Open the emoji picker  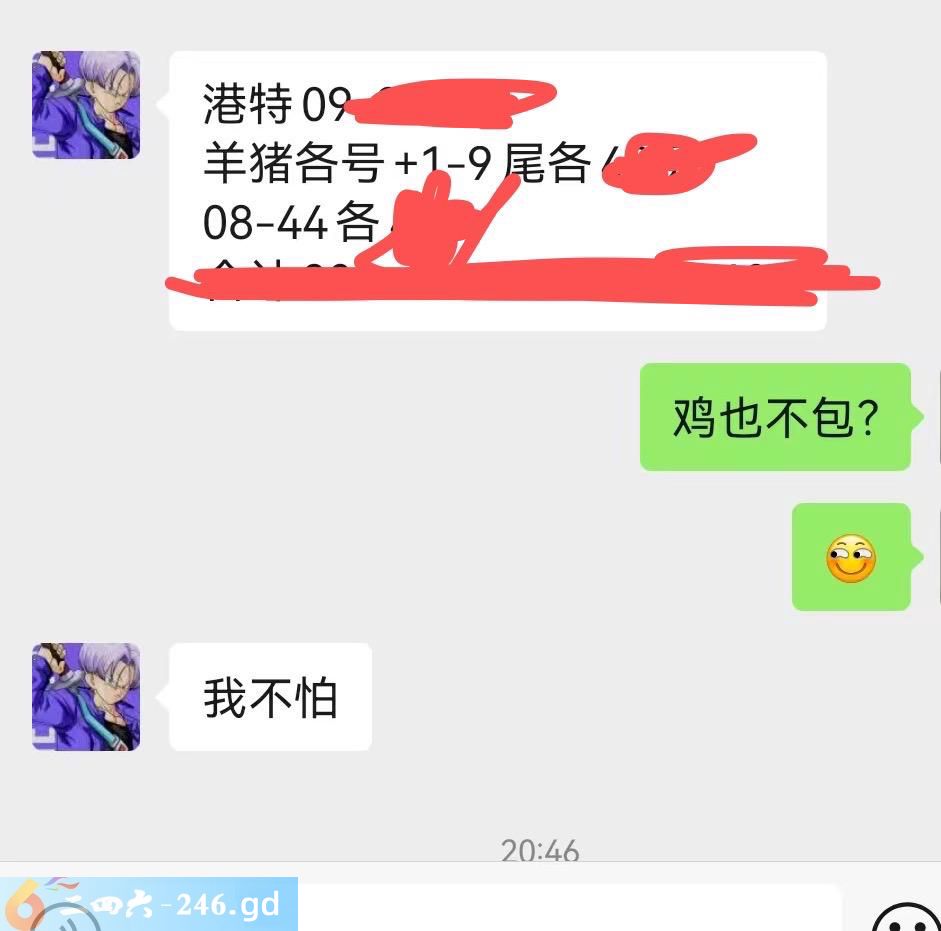(906, 915)
